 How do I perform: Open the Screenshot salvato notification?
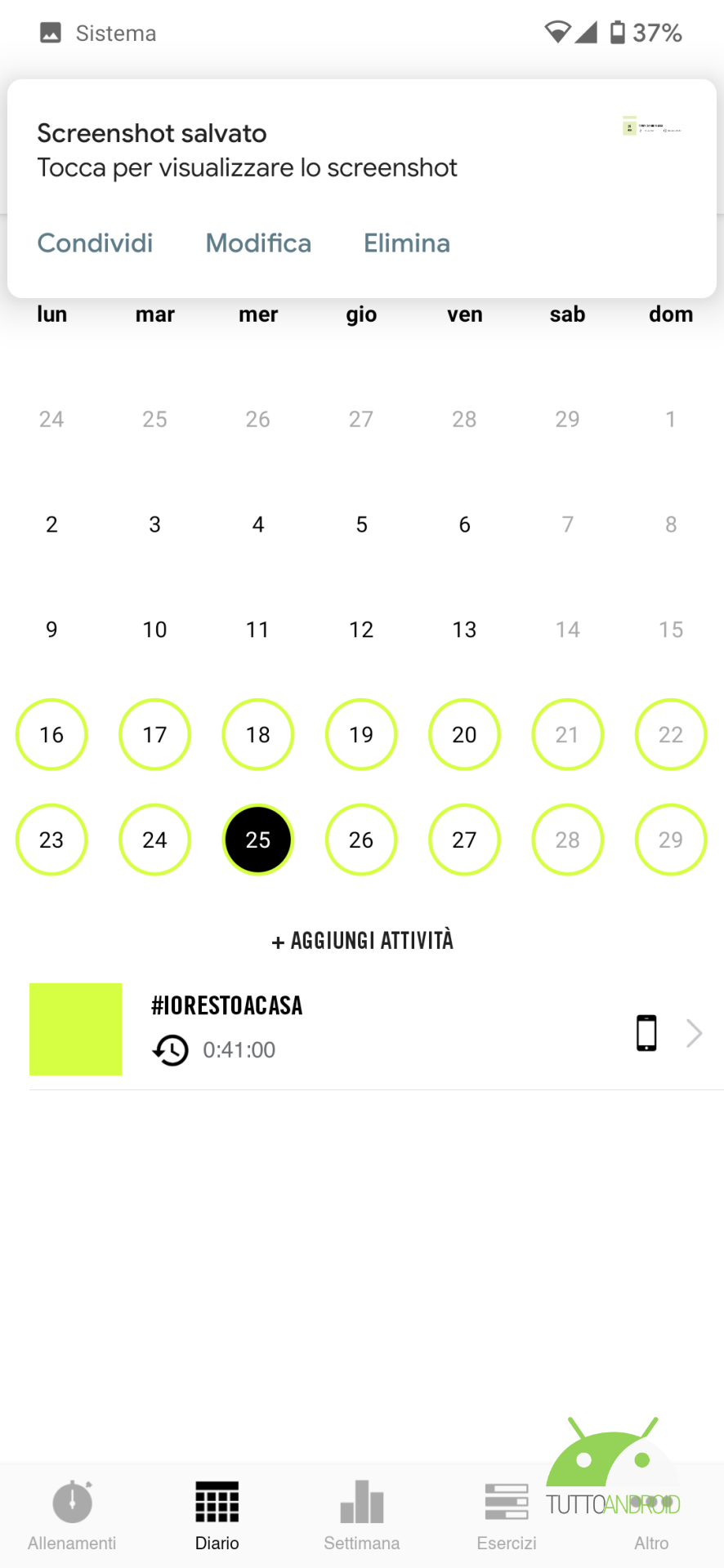(x=362, y=150)
